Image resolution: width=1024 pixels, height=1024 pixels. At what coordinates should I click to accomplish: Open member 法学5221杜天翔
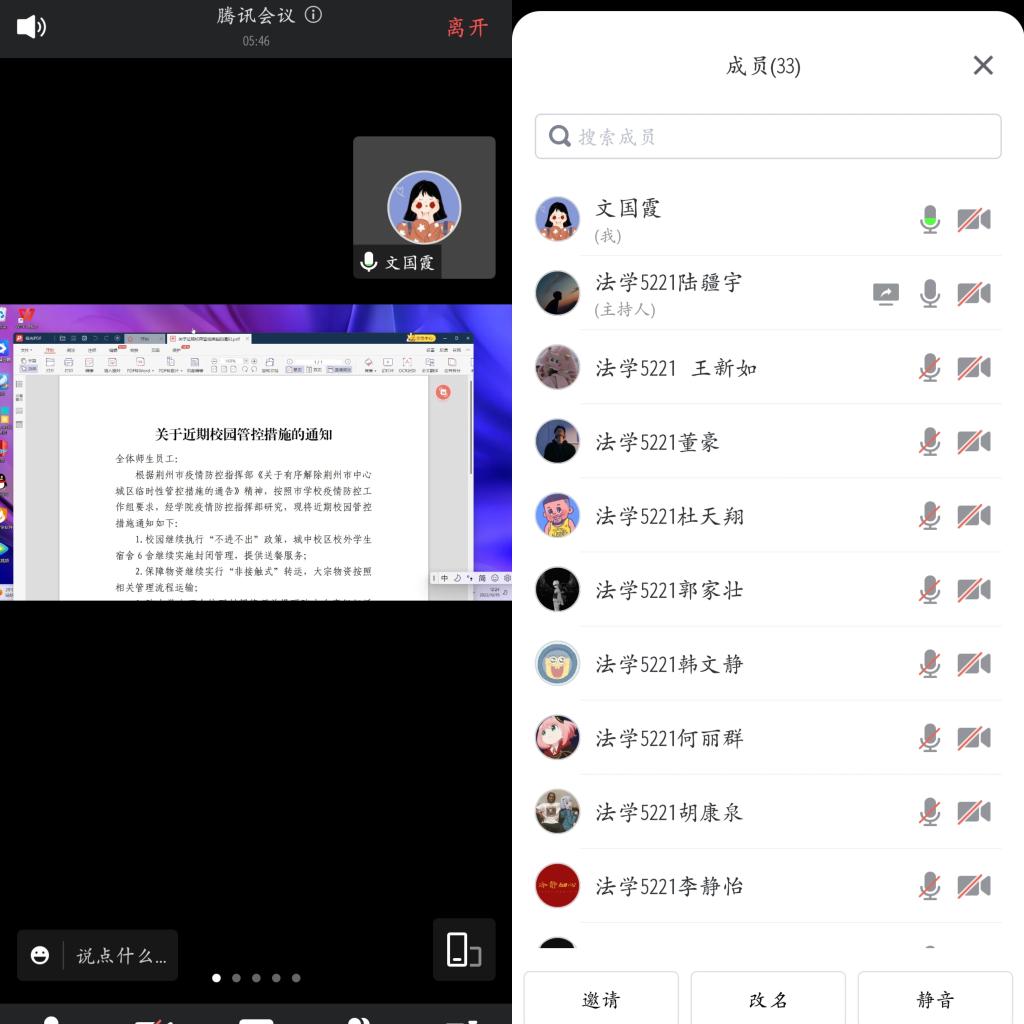(x=700, y=515)
